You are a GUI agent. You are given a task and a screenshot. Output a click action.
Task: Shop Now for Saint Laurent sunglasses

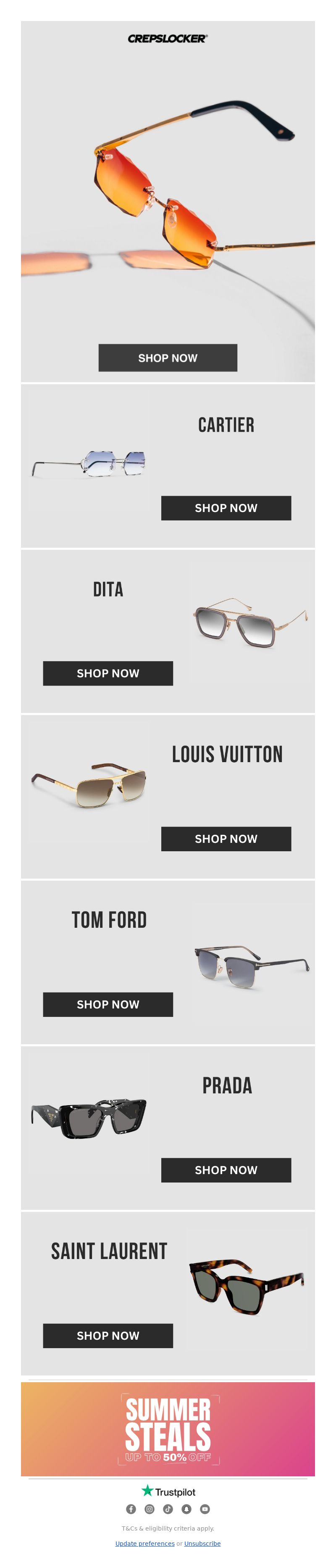[x=108, y=1336]
